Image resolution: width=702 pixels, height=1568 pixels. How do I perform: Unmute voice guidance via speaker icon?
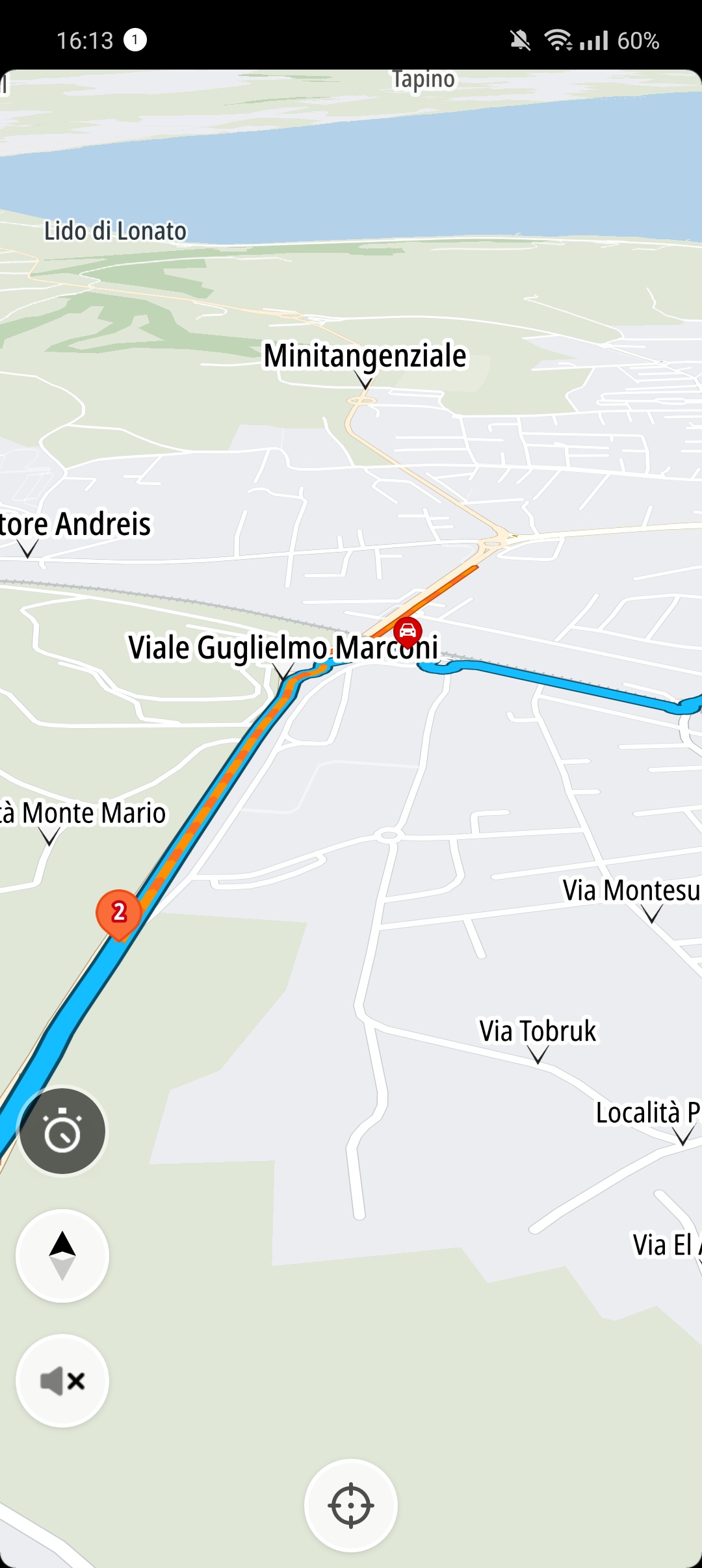(62, 1381)
